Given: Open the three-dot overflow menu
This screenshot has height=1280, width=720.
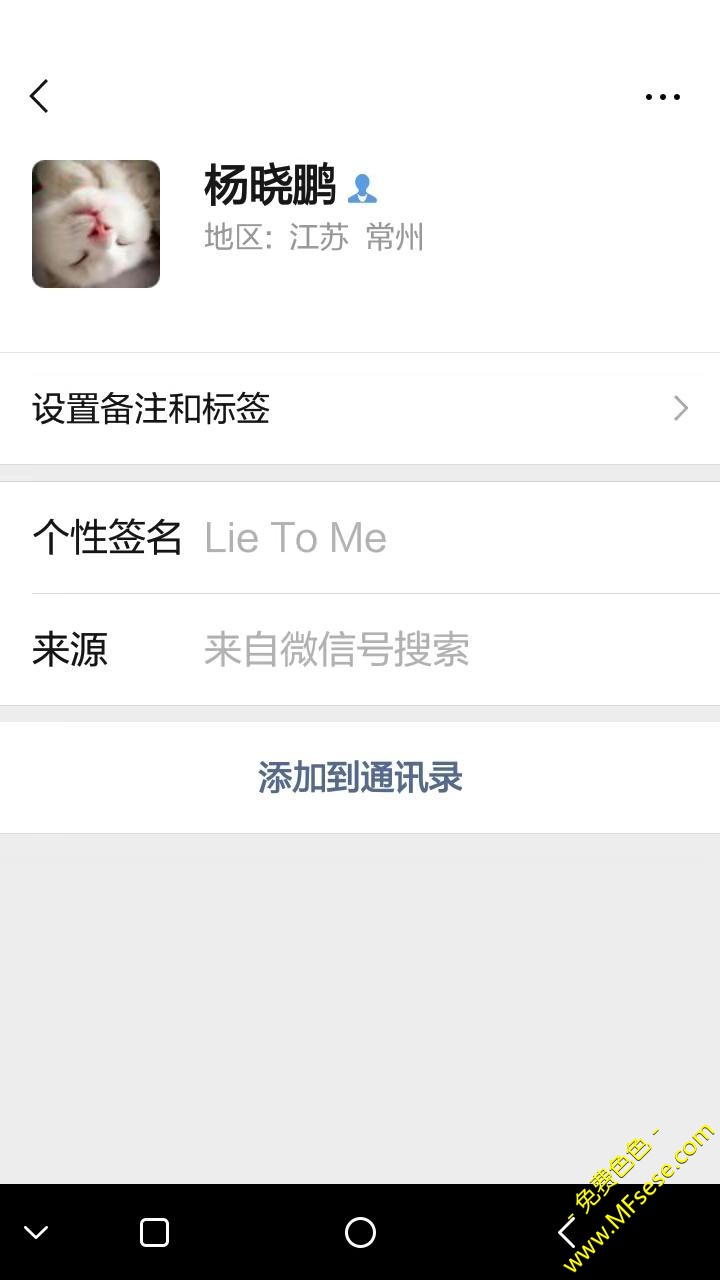Looking at the screenshot, I should point(662,97).
